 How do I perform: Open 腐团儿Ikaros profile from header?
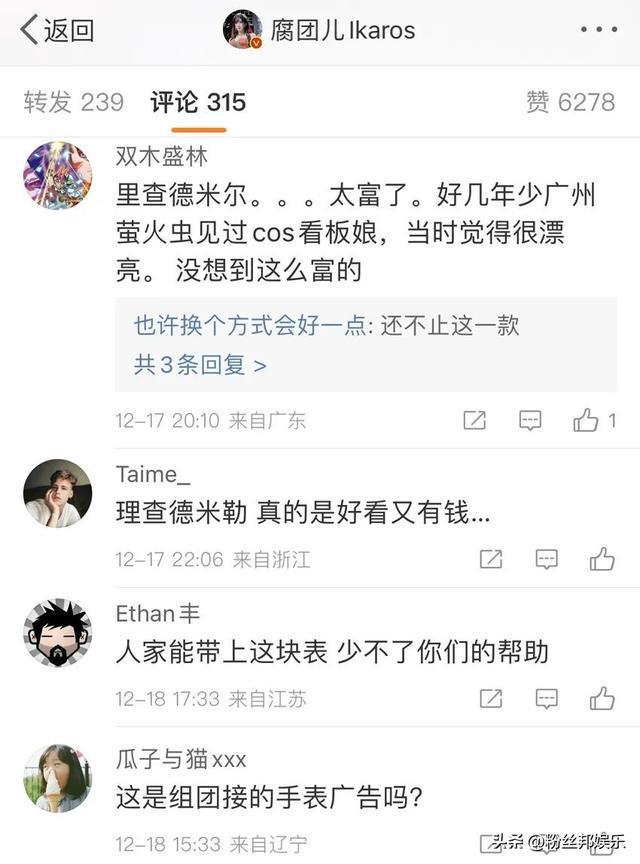click(320, 30)
